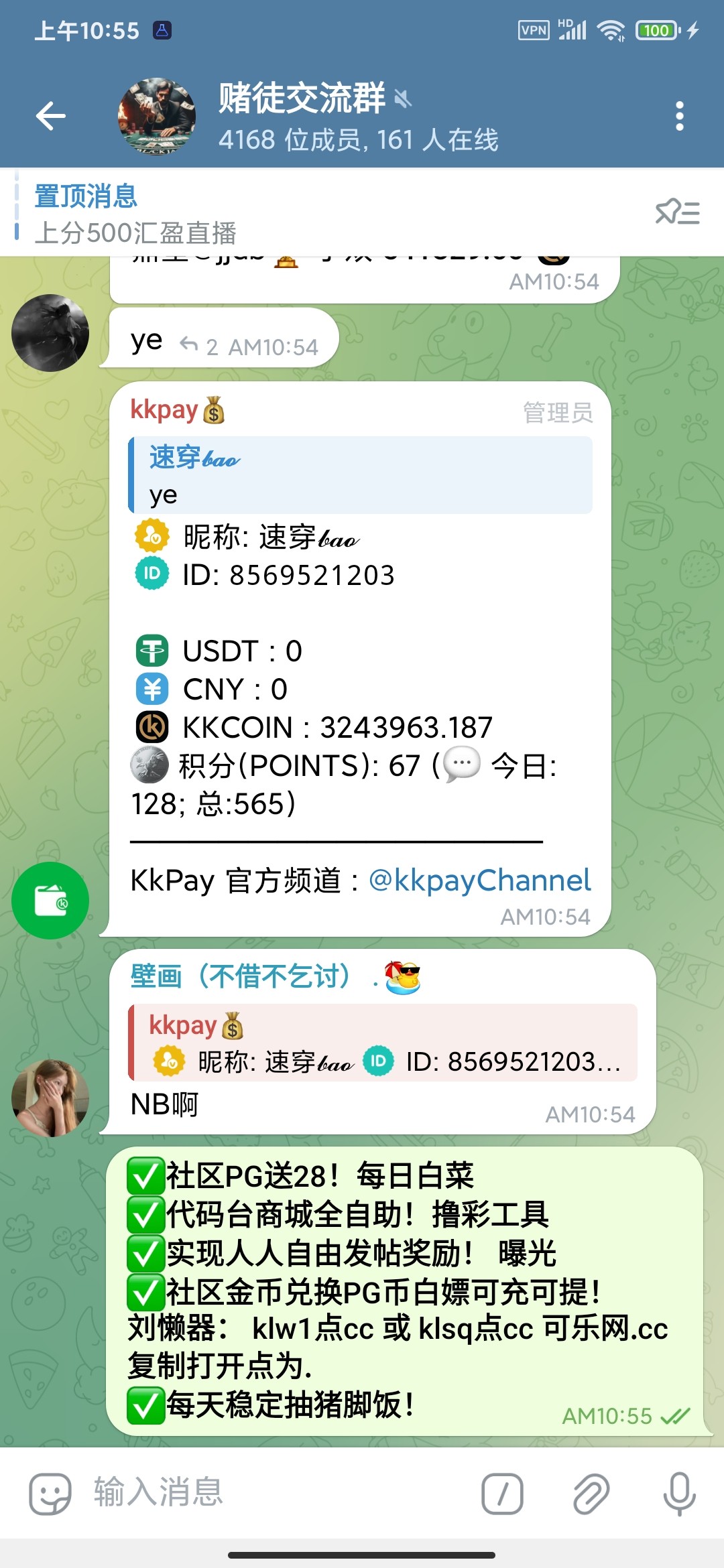This screenshot has height=1568, width=724.
Task: Tap the USDT coin icon in kkpay's message
Action: 151,649
